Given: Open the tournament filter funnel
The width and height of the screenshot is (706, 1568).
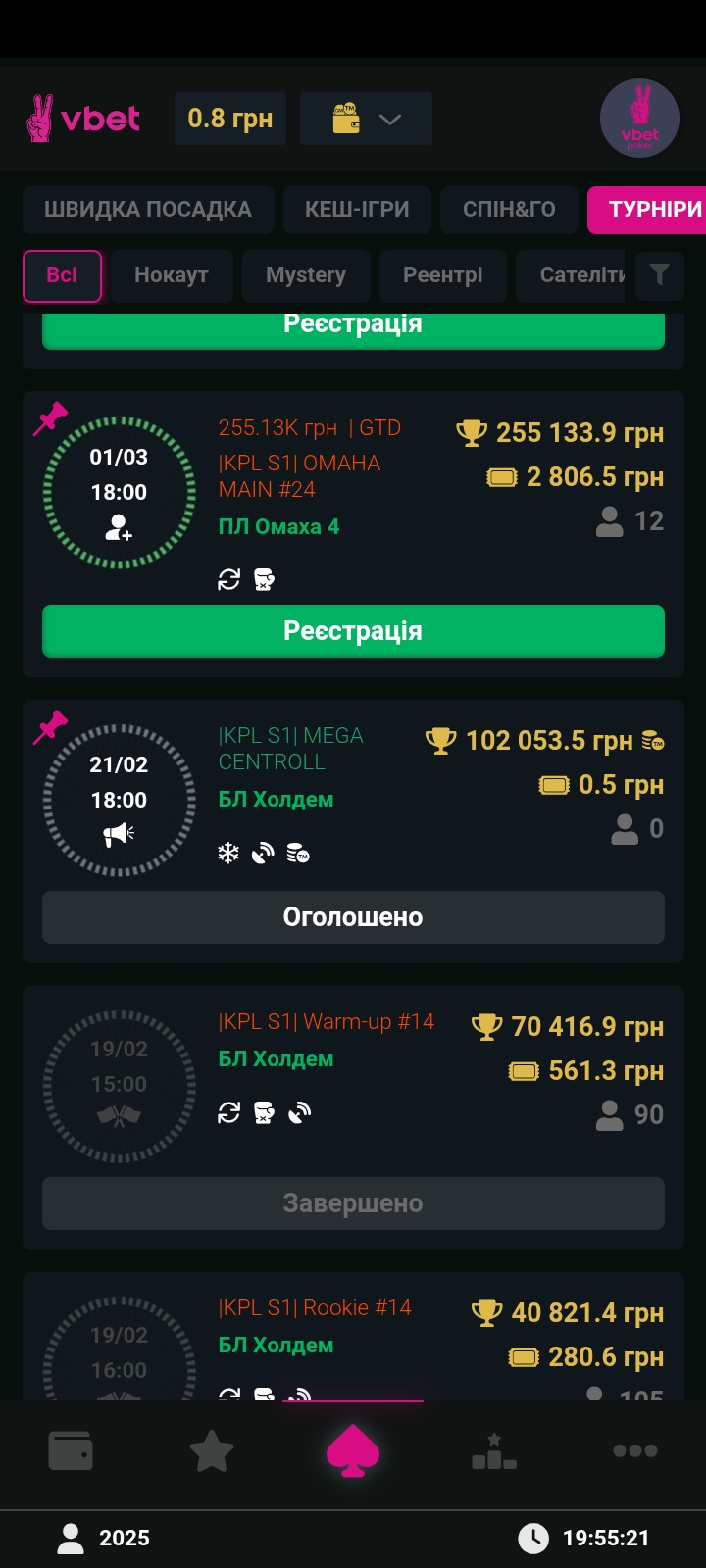Looking at the screenshot, I should (659, 275).
